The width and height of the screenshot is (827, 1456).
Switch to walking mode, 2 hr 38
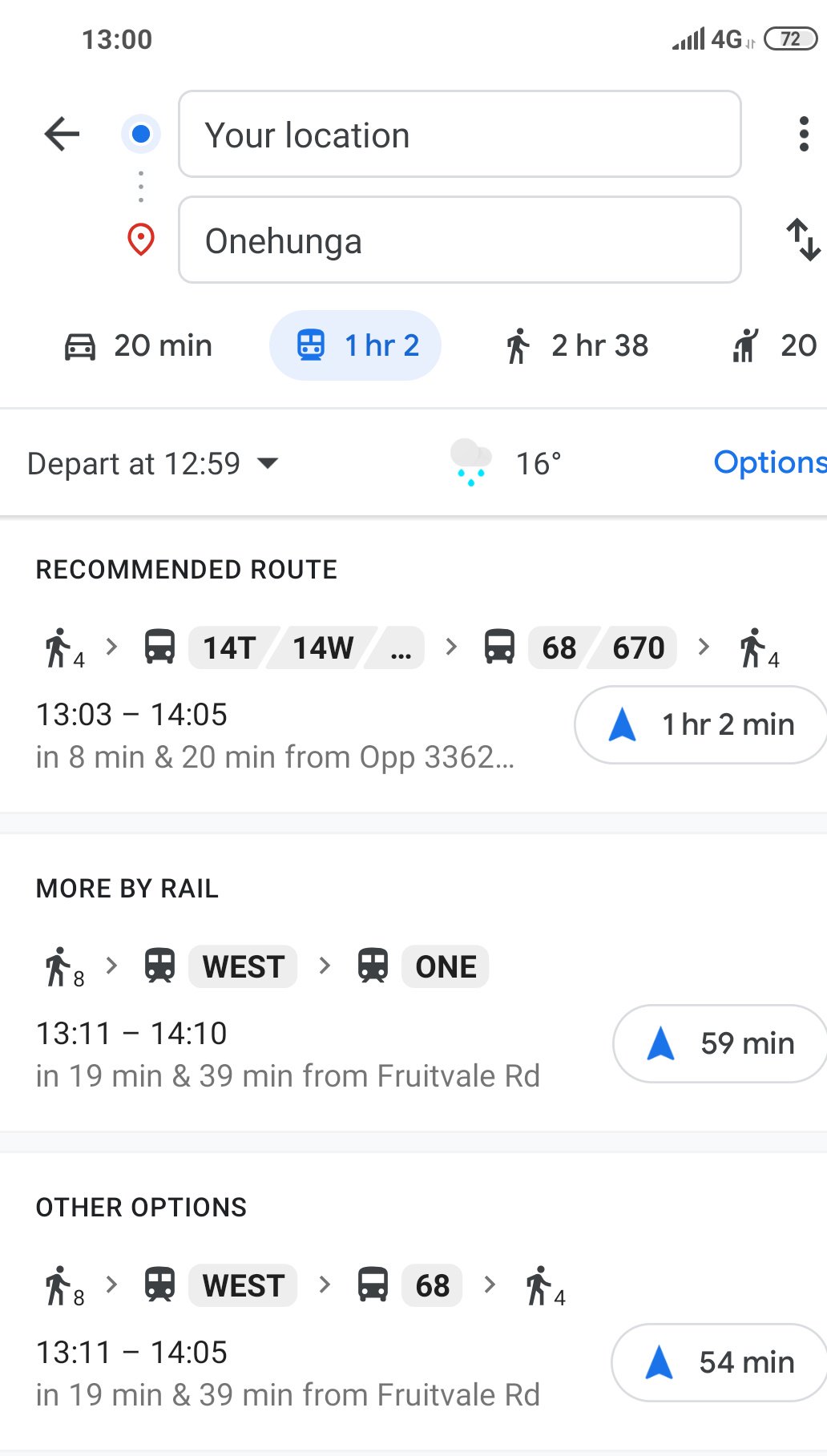click(577, 345)
